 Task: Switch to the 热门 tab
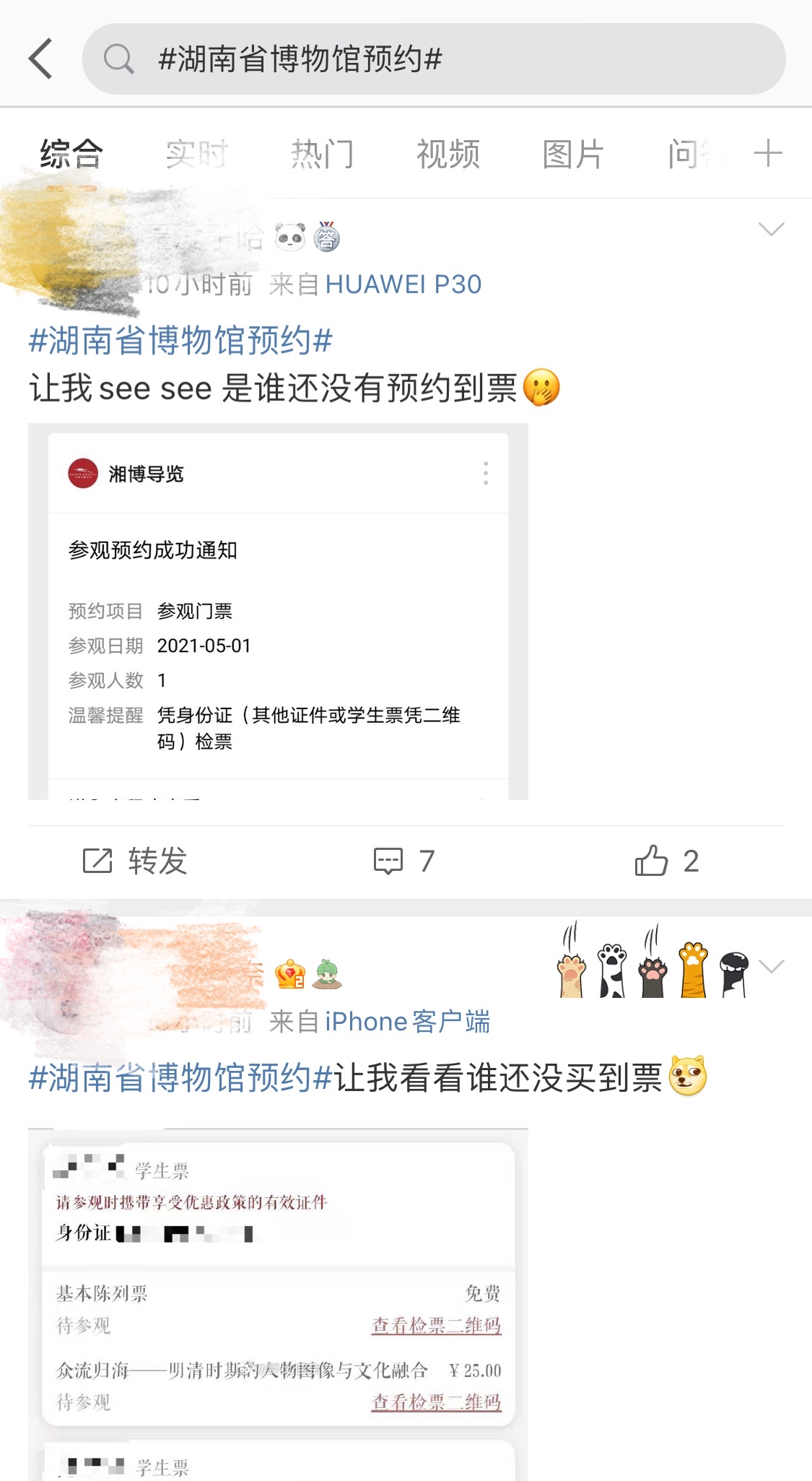tap(322, 154)
